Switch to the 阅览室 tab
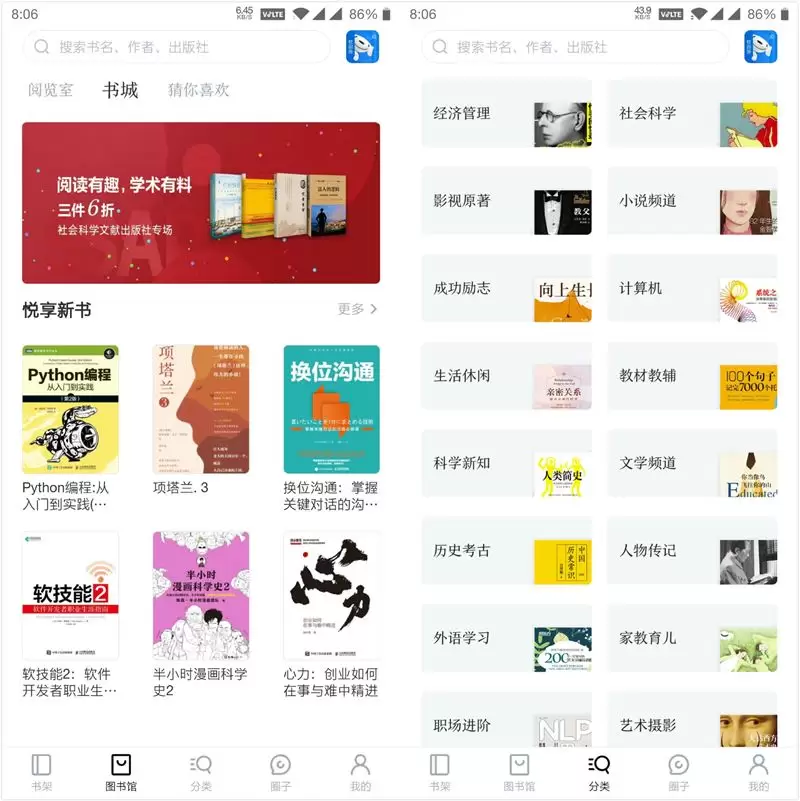This screenshot has width=800, height=801. tap(50, 90)
